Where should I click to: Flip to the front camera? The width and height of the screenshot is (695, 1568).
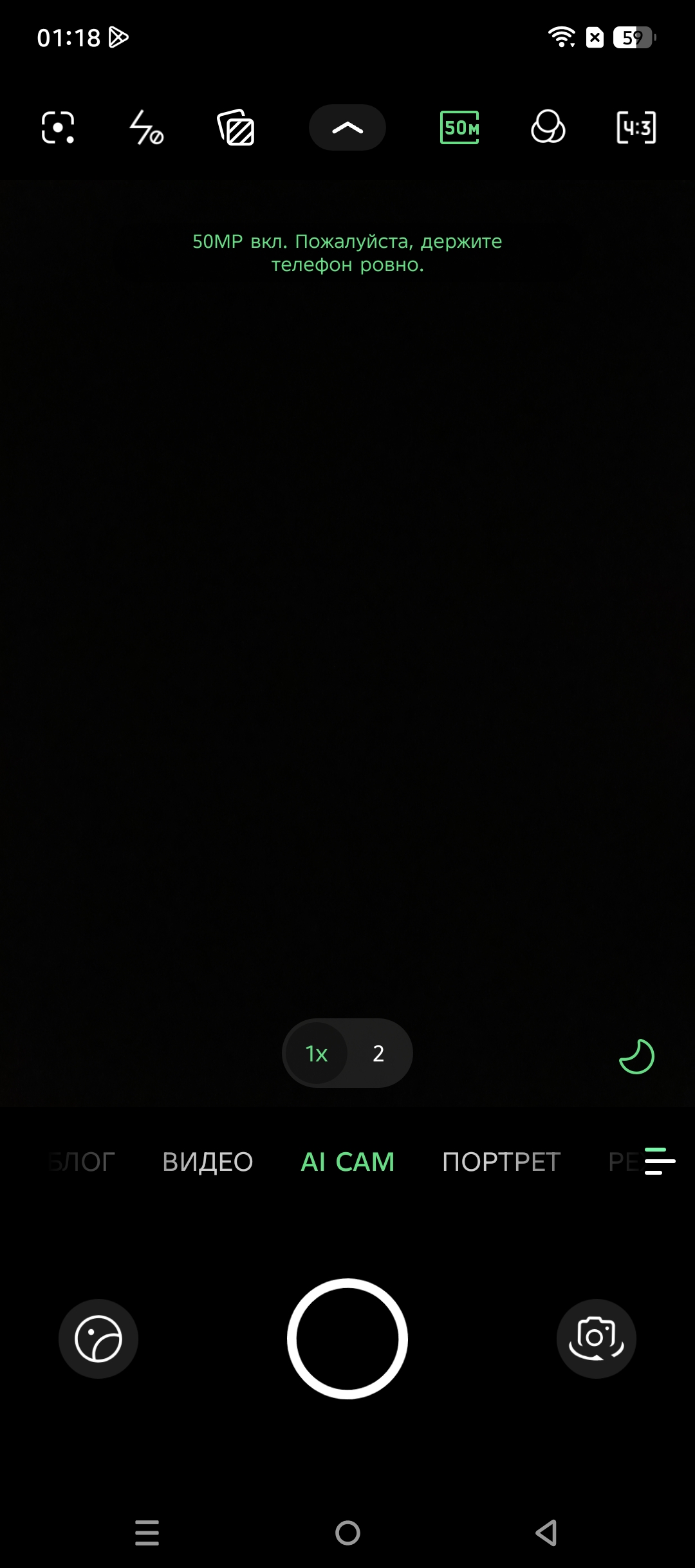point(596,1339)
